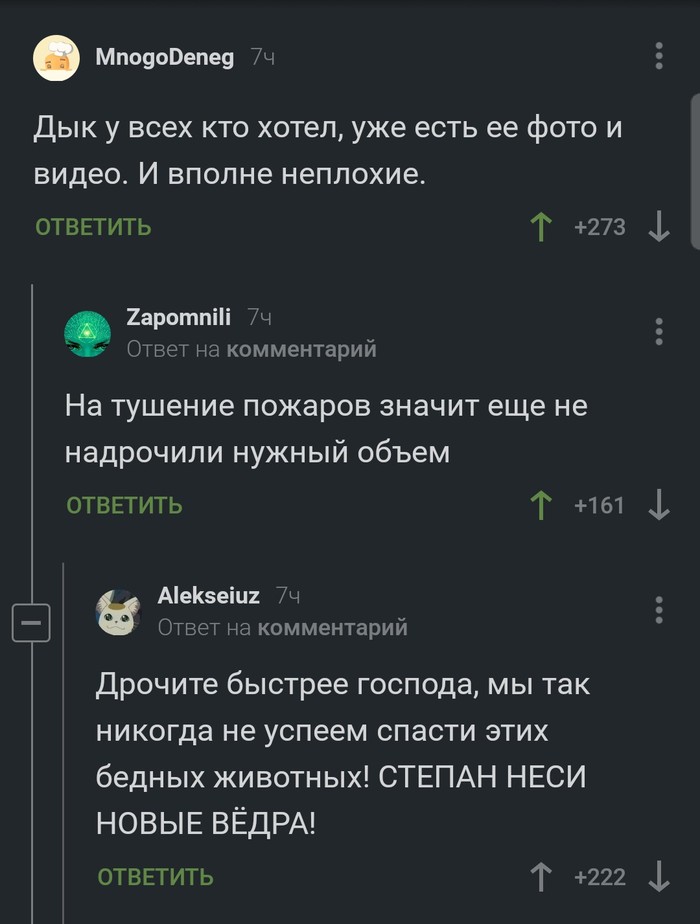
Task: Open MnogoDeneg's profile
Action: [x=164, y=58]
